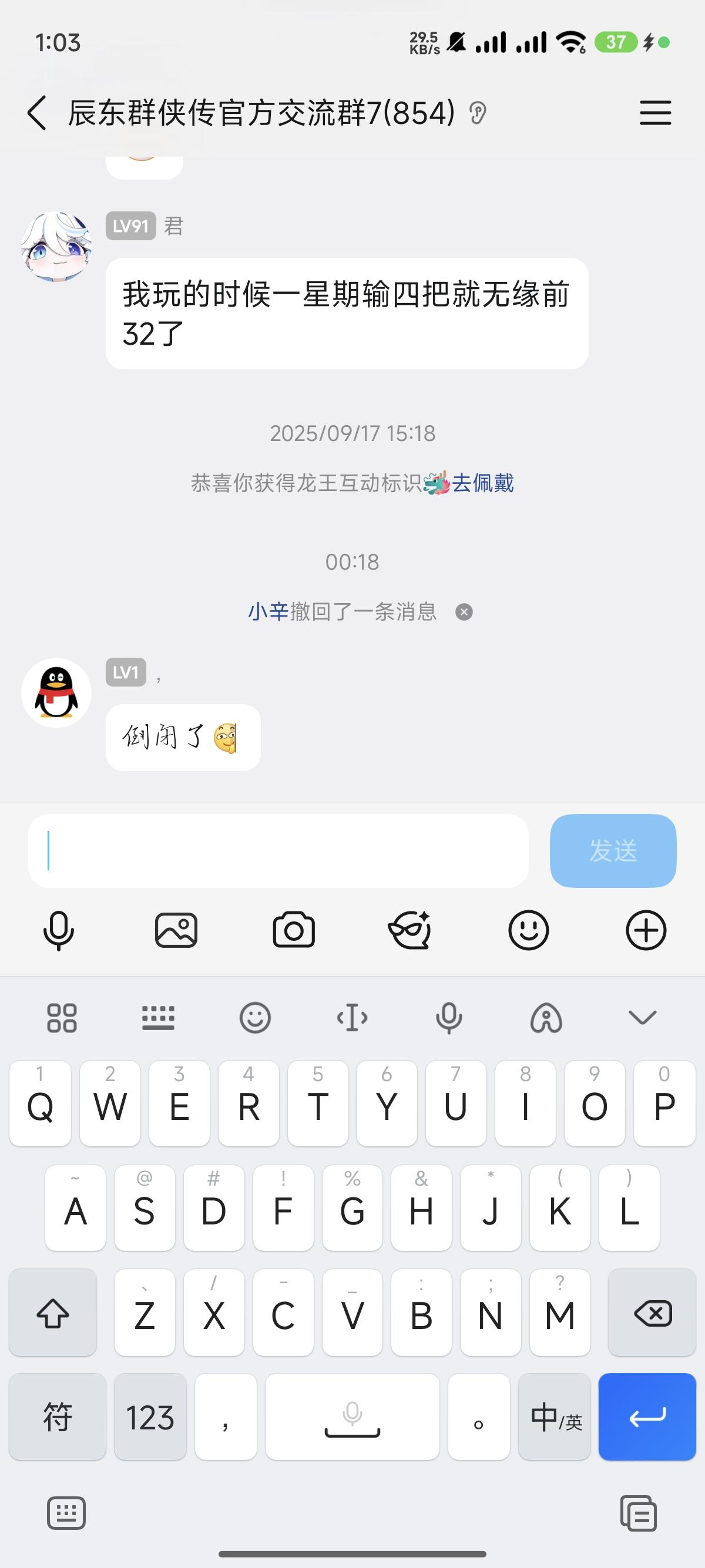Viewport: 705px width, 1568px height.
Task: Open the emoji sticker panel
Action: tap(528, 931)
